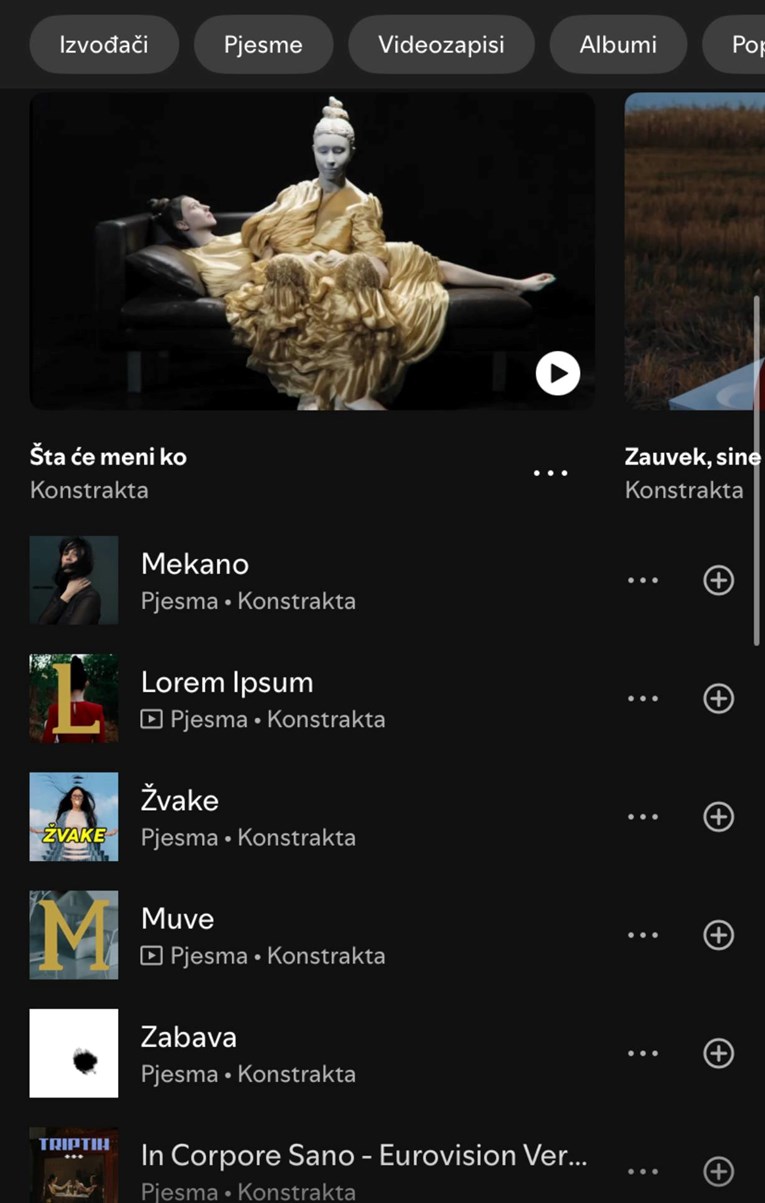
Task: Select the song title Lorem Ipsum
Action: (x=227, y=682)
